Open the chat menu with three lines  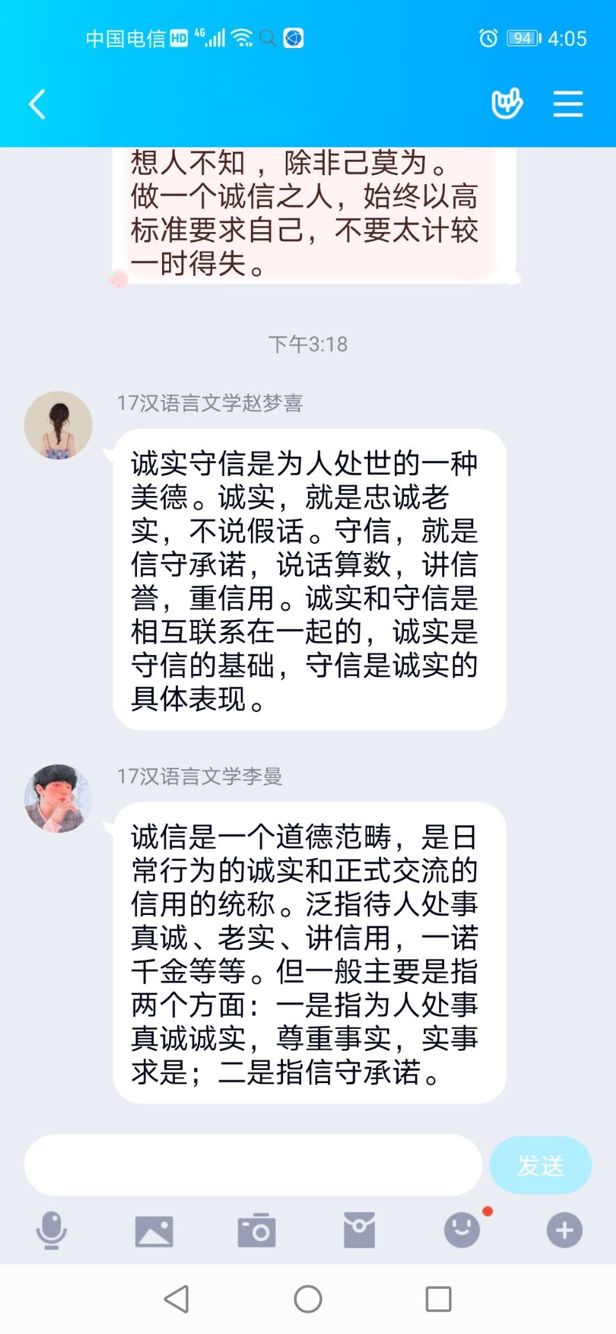pyautogui.click(x=568, y=104)
